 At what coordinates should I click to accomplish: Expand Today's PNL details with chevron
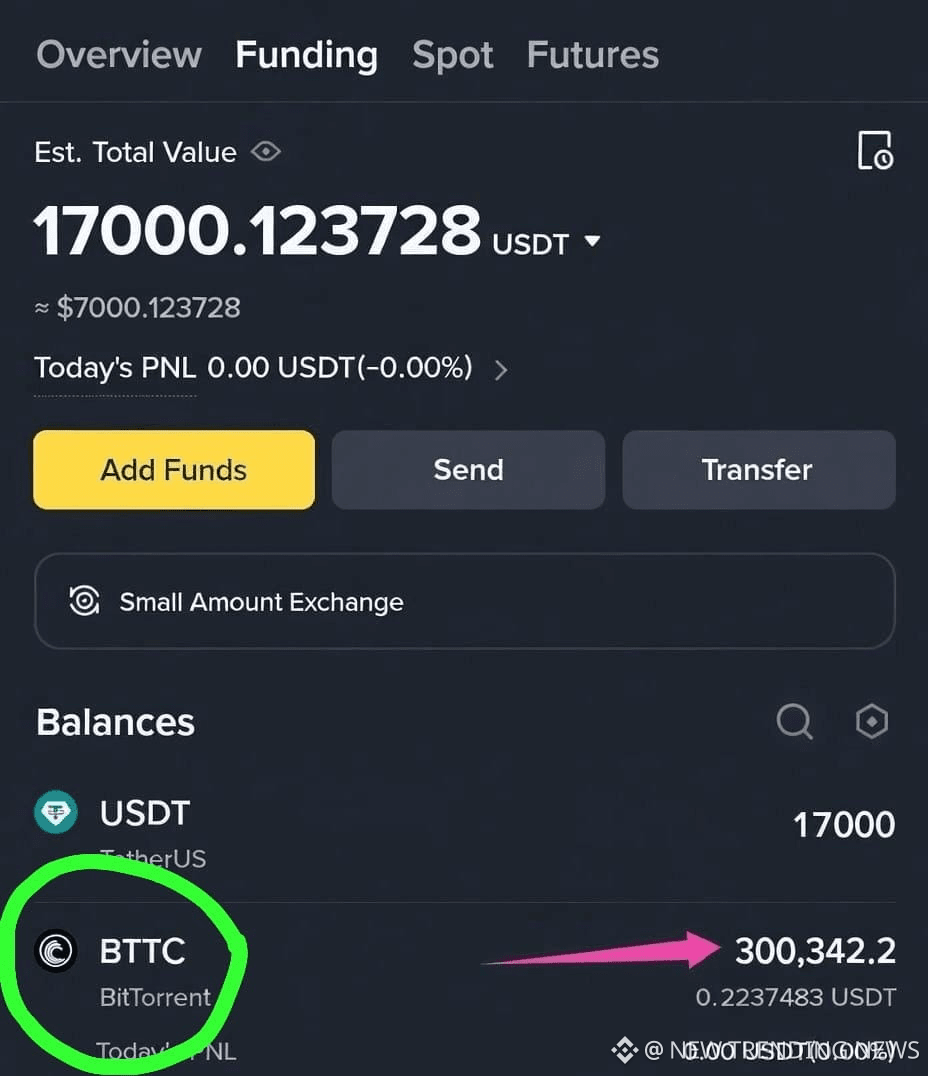[501, 369]
